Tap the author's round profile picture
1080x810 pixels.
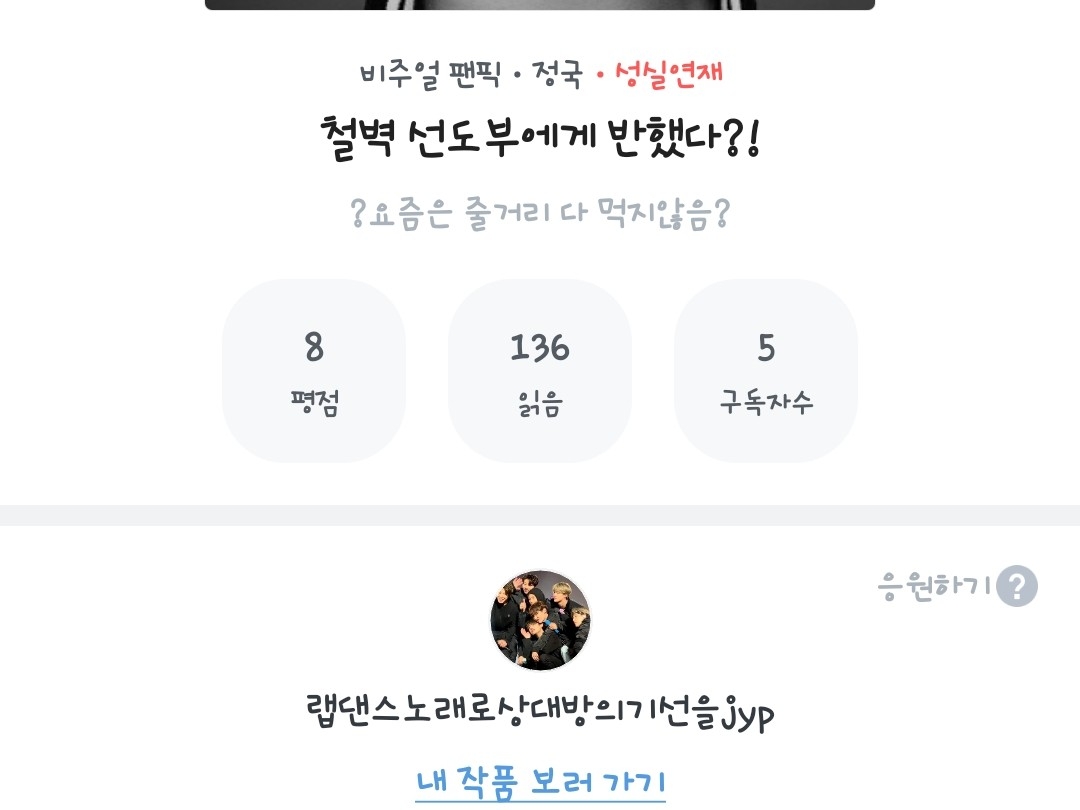540,620
